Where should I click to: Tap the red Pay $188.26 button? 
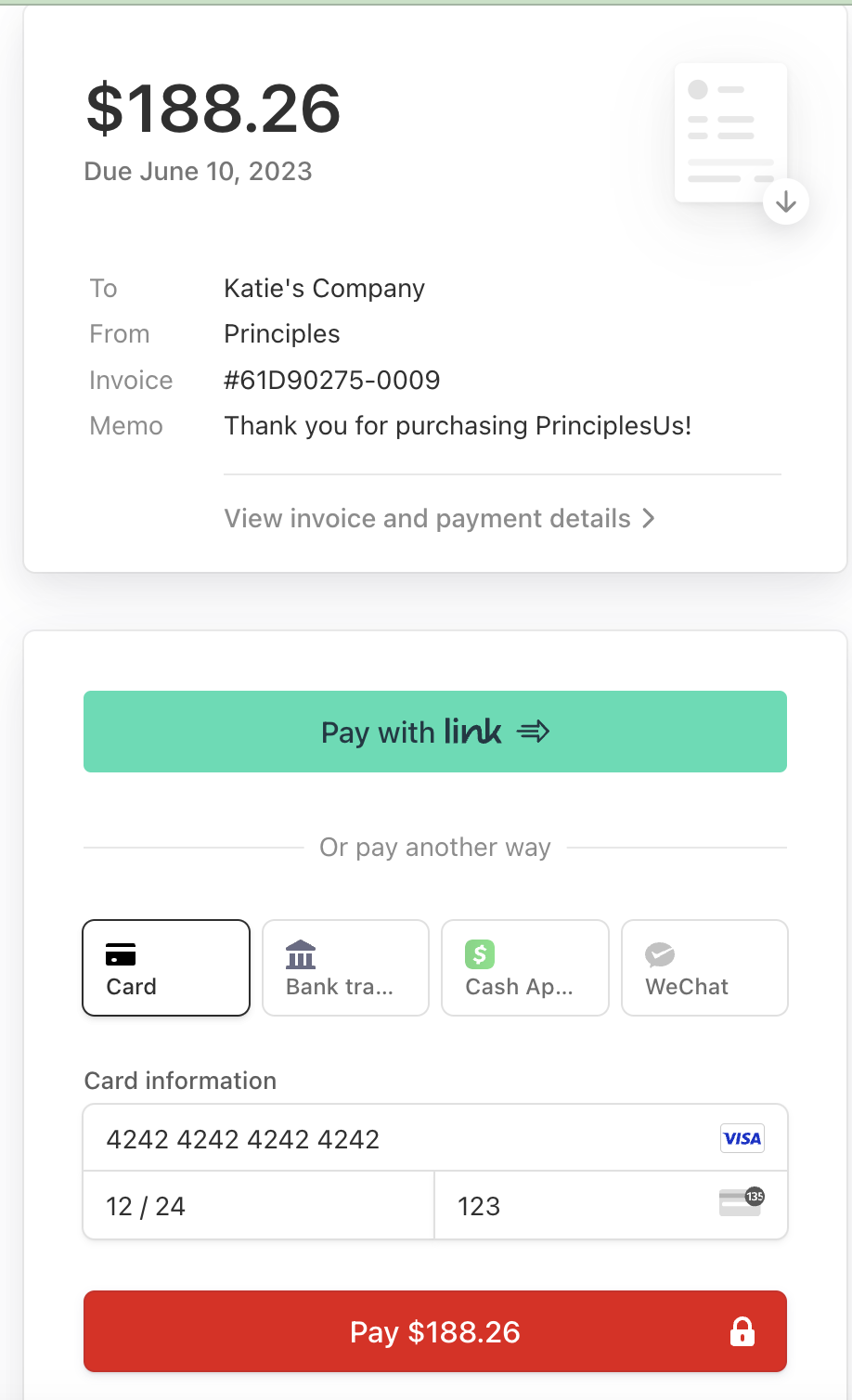coord(435,1331)
